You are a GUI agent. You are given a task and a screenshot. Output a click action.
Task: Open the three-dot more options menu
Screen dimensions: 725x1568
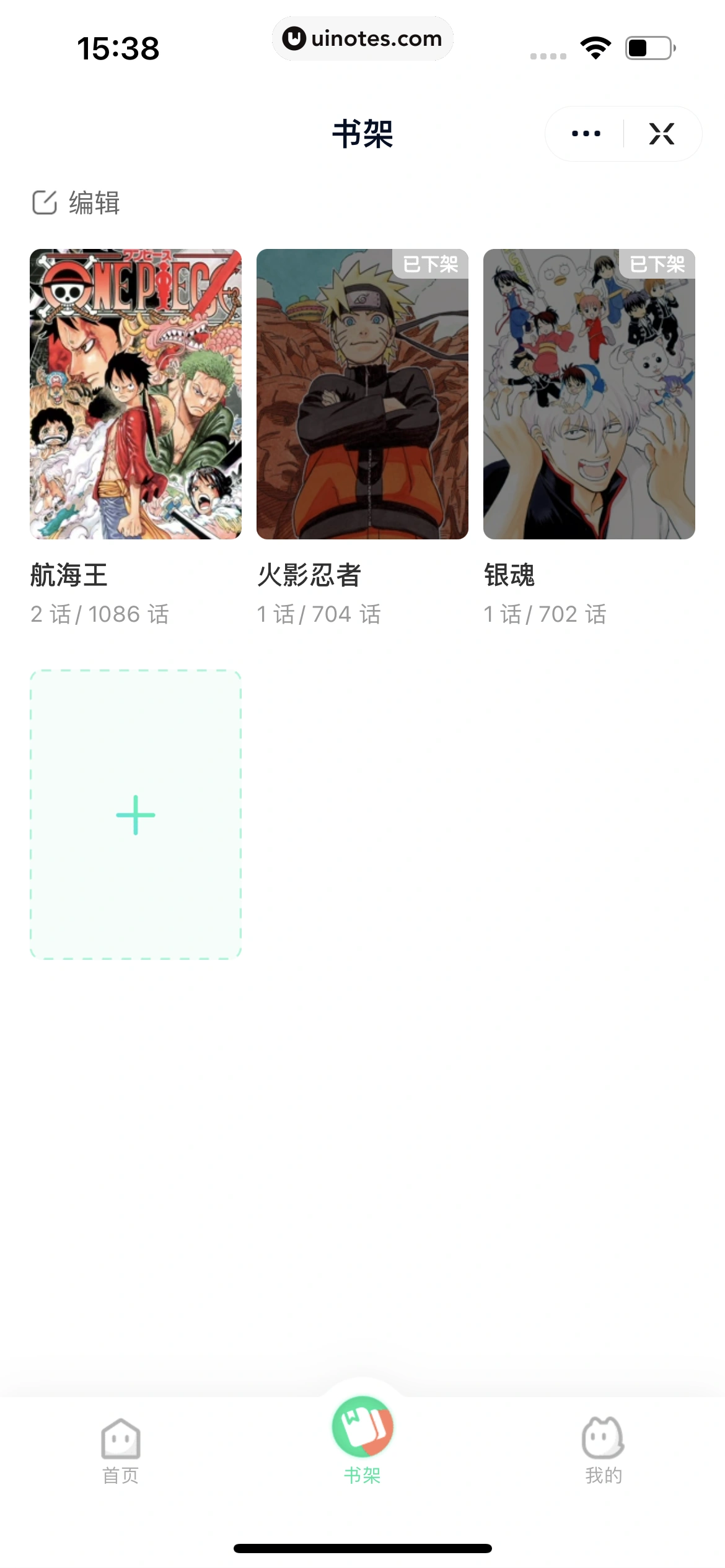coord(586,134)
